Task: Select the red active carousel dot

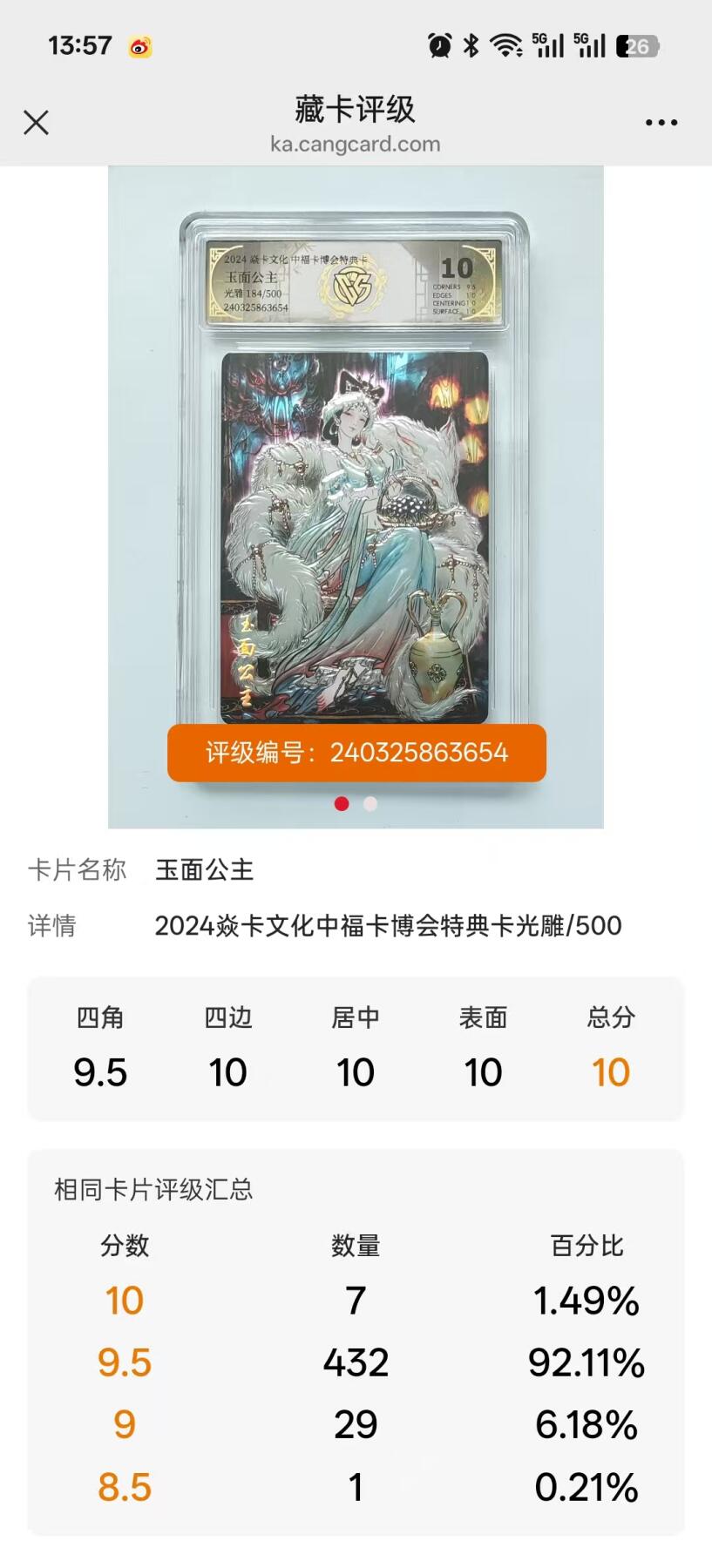Action: coord(342,805)
